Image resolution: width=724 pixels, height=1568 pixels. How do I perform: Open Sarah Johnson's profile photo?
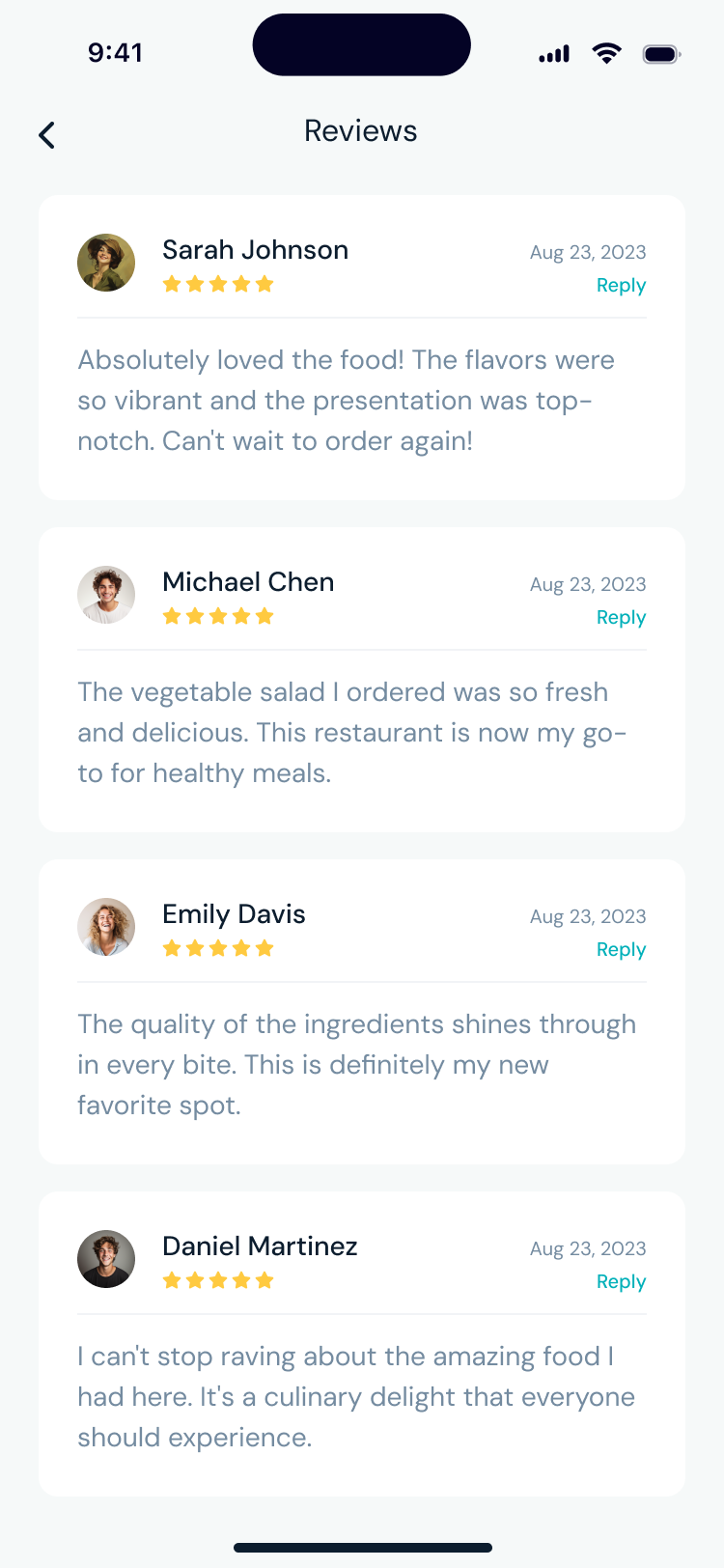tap(106, 262)
